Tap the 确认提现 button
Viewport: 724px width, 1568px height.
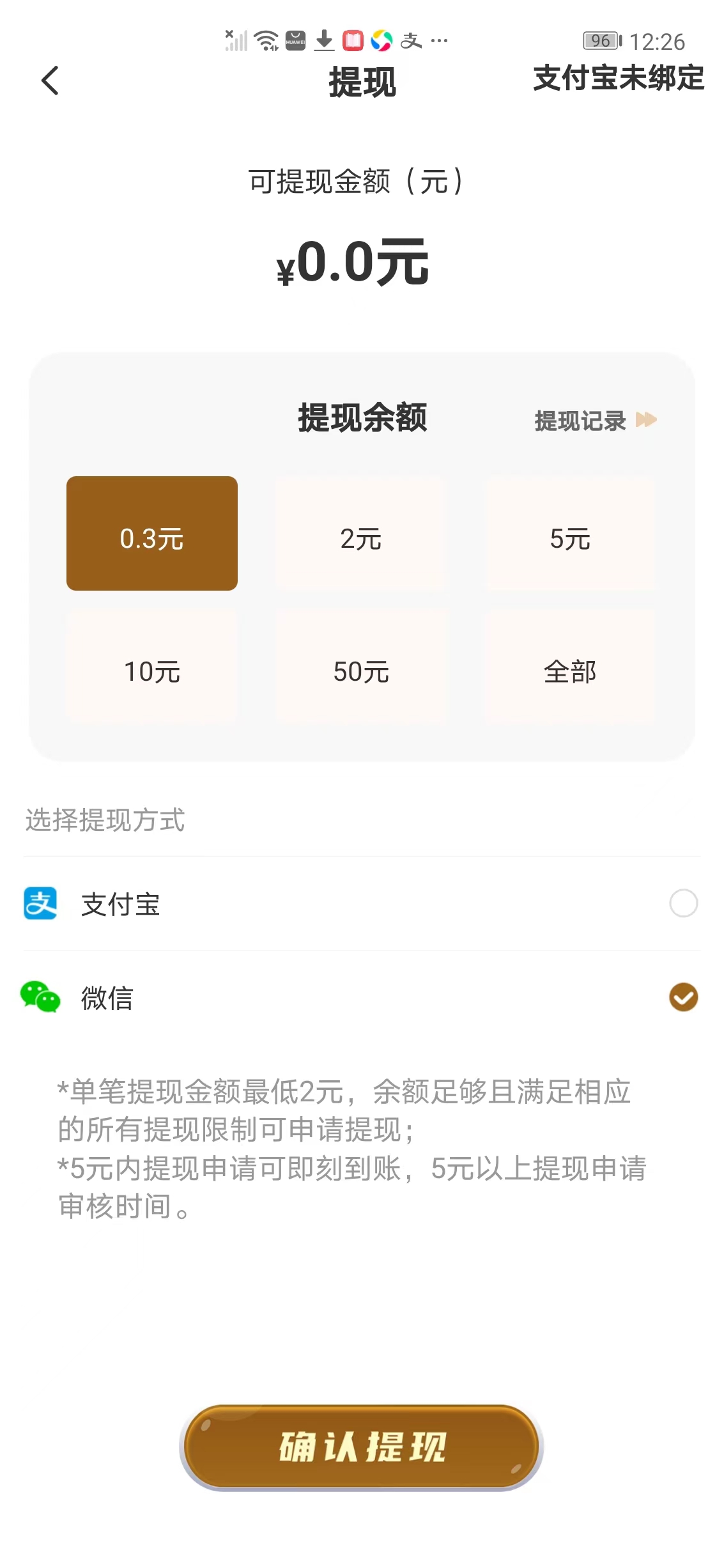click(x=362, y=1447)
